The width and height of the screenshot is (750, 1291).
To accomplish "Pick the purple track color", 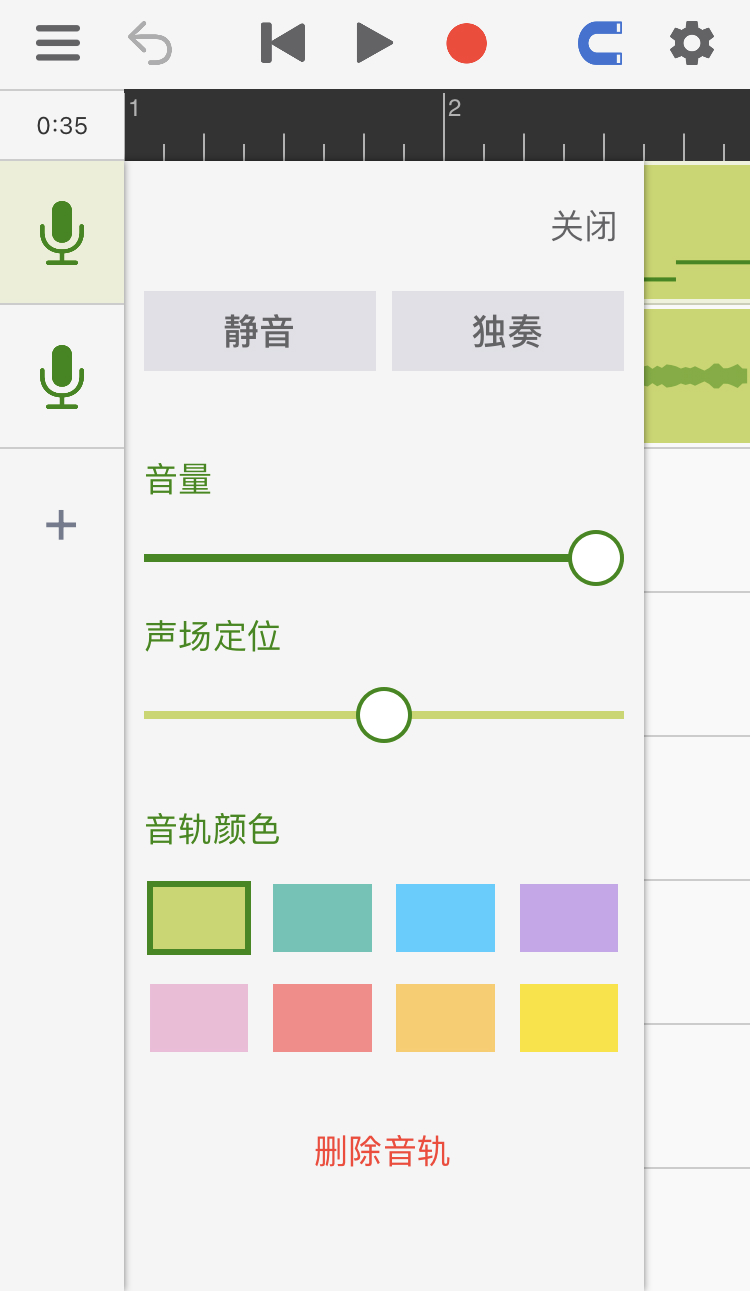I will click(x=569, y=918).
